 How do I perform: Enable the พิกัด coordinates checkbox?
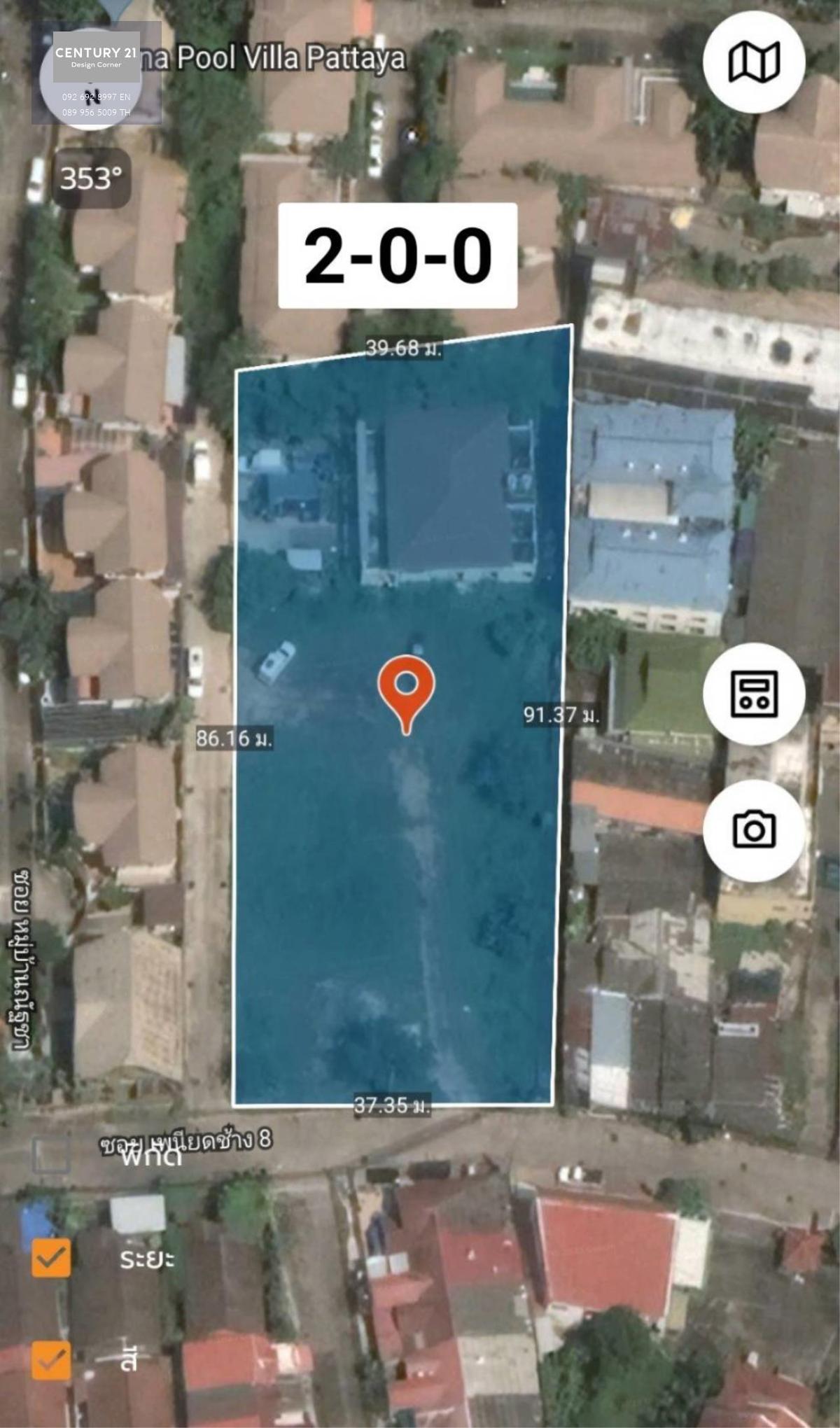51,1154
